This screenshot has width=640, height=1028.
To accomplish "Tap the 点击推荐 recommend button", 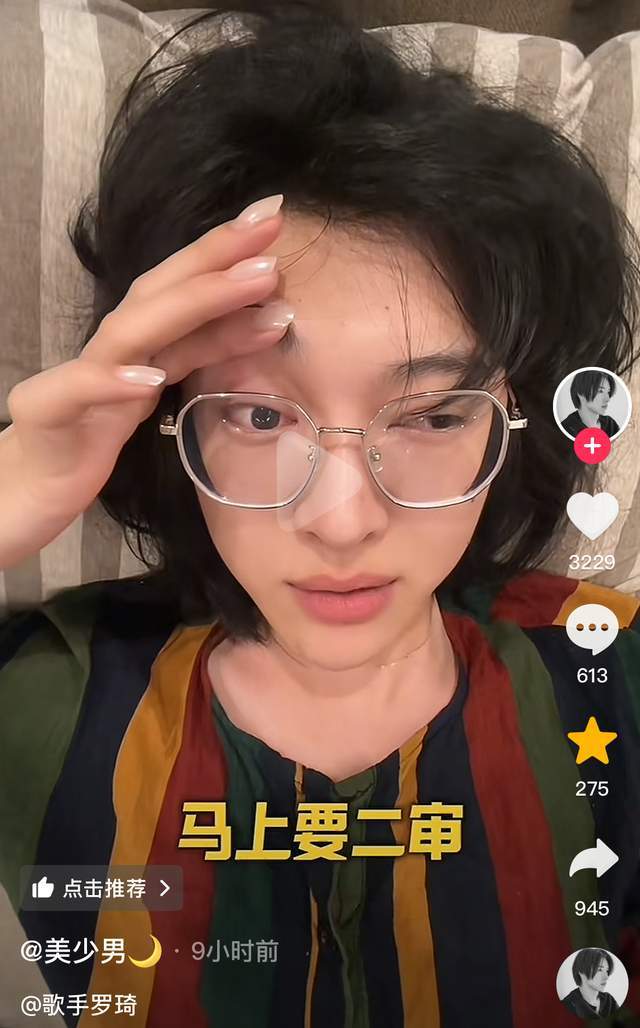I will tap(101, 887).
